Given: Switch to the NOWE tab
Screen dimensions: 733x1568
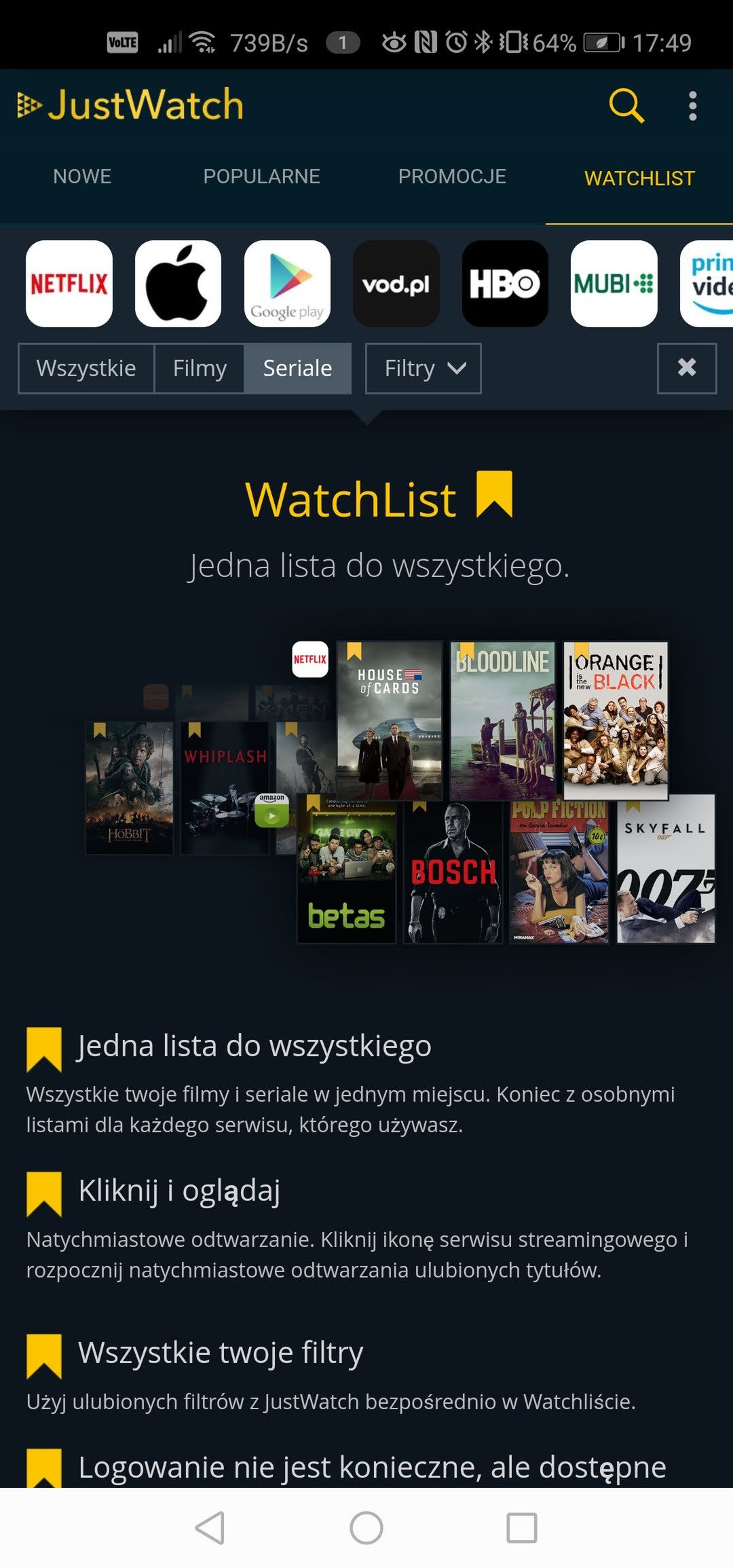Looking at the screenshot, I should [x=82, y=176].
